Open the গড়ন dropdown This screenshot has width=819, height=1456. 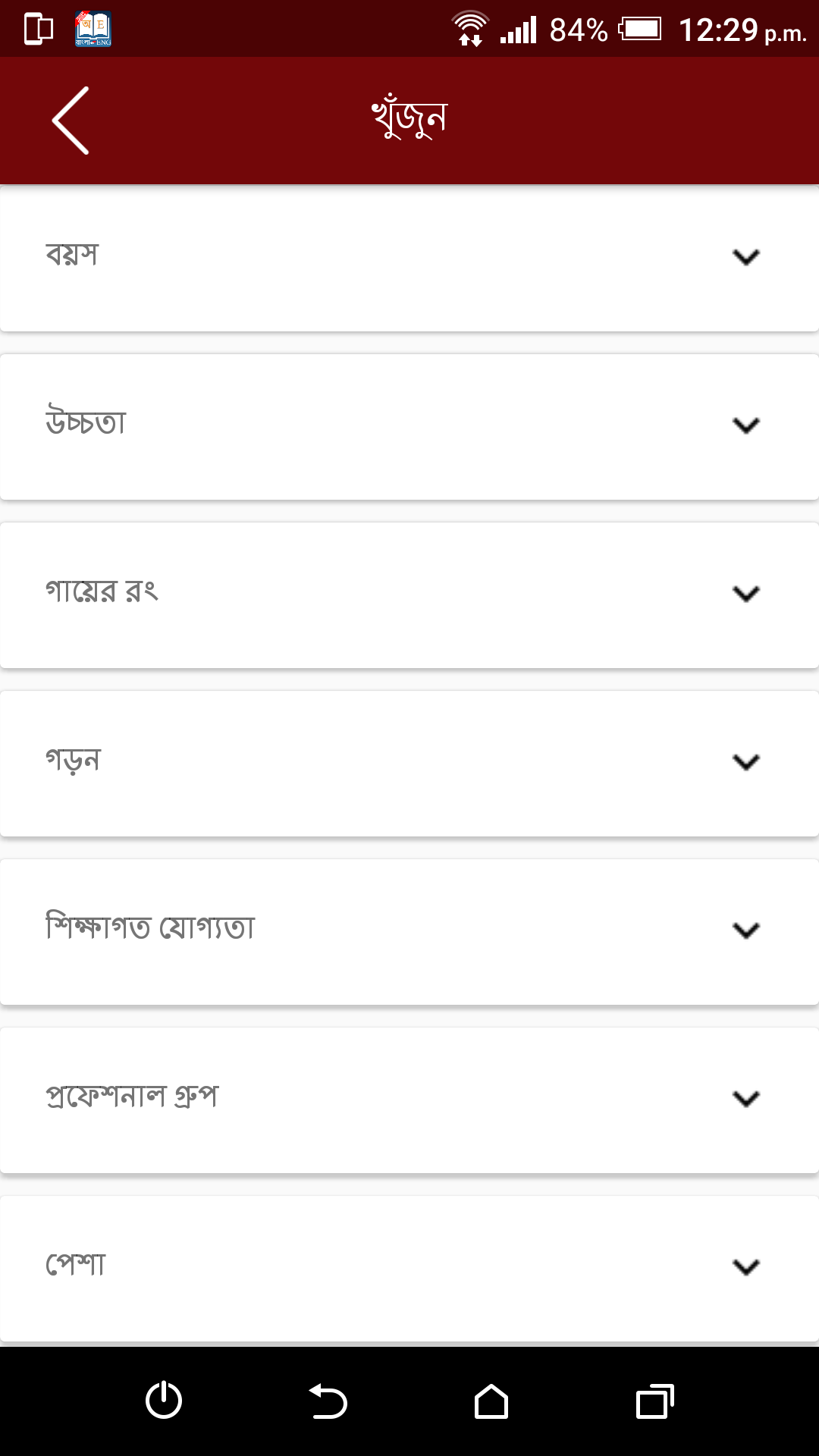pos(747,761)
